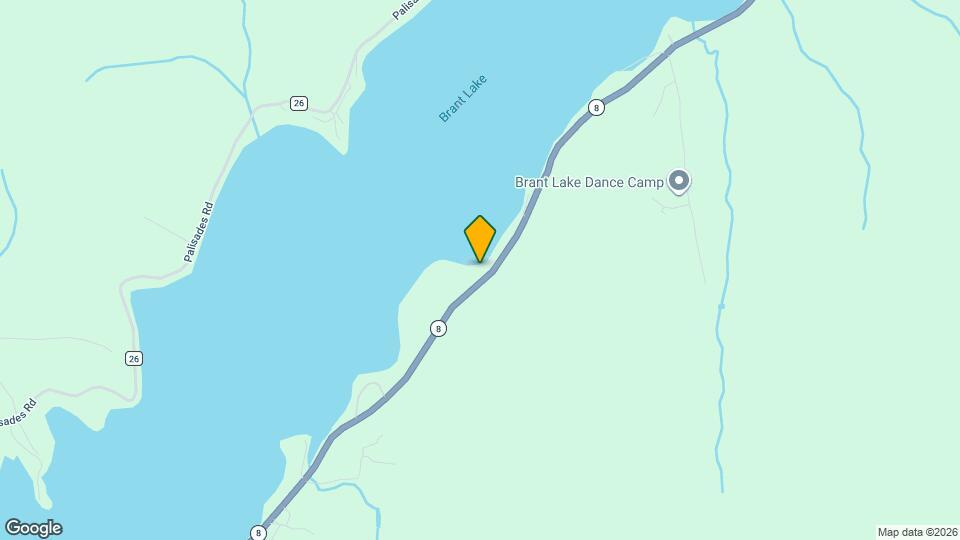Tap the orange location marker by the lake

pyautogui.click(x=480, y=238)
